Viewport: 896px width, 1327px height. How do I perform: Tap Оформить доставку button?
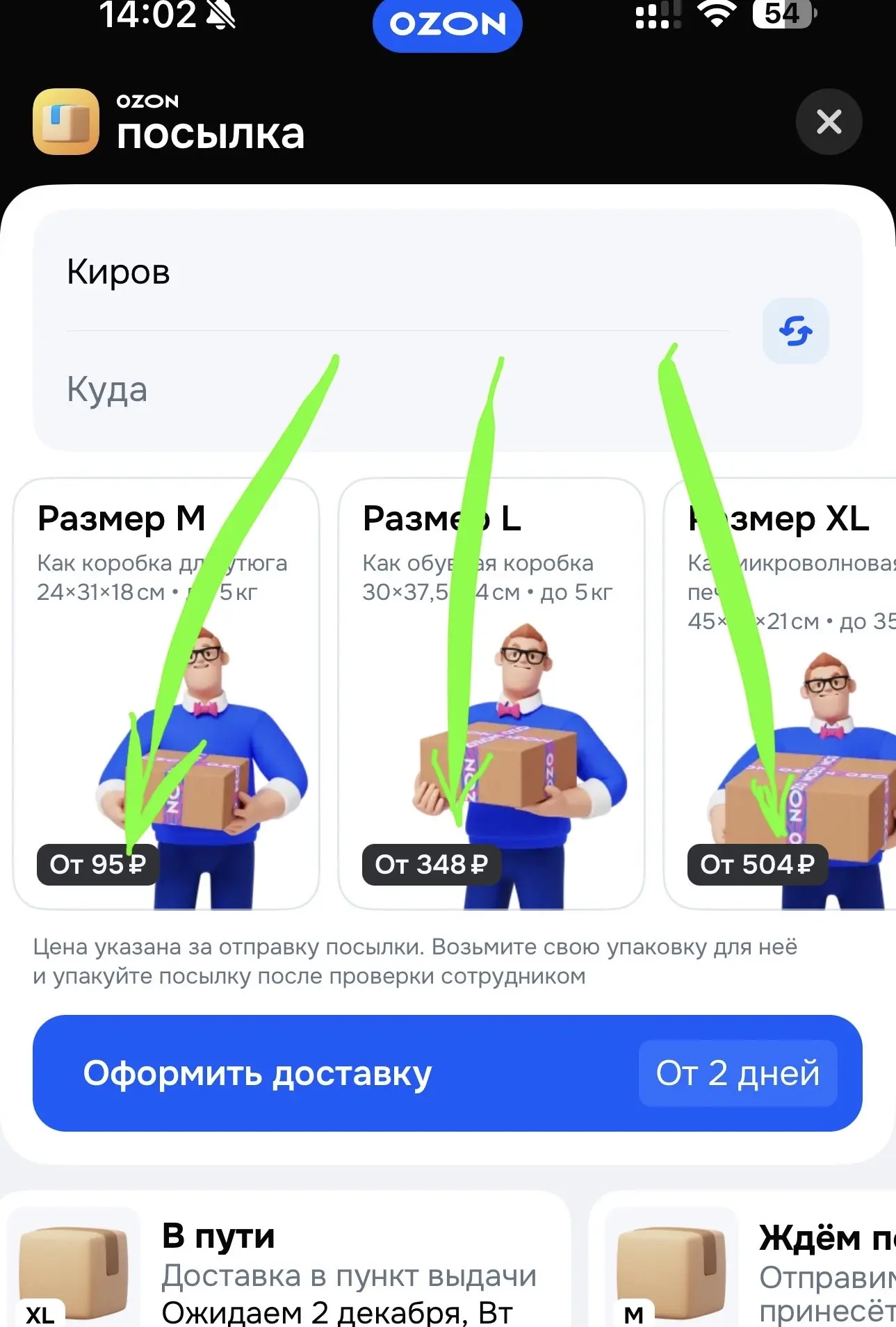tap(447, 1073)
